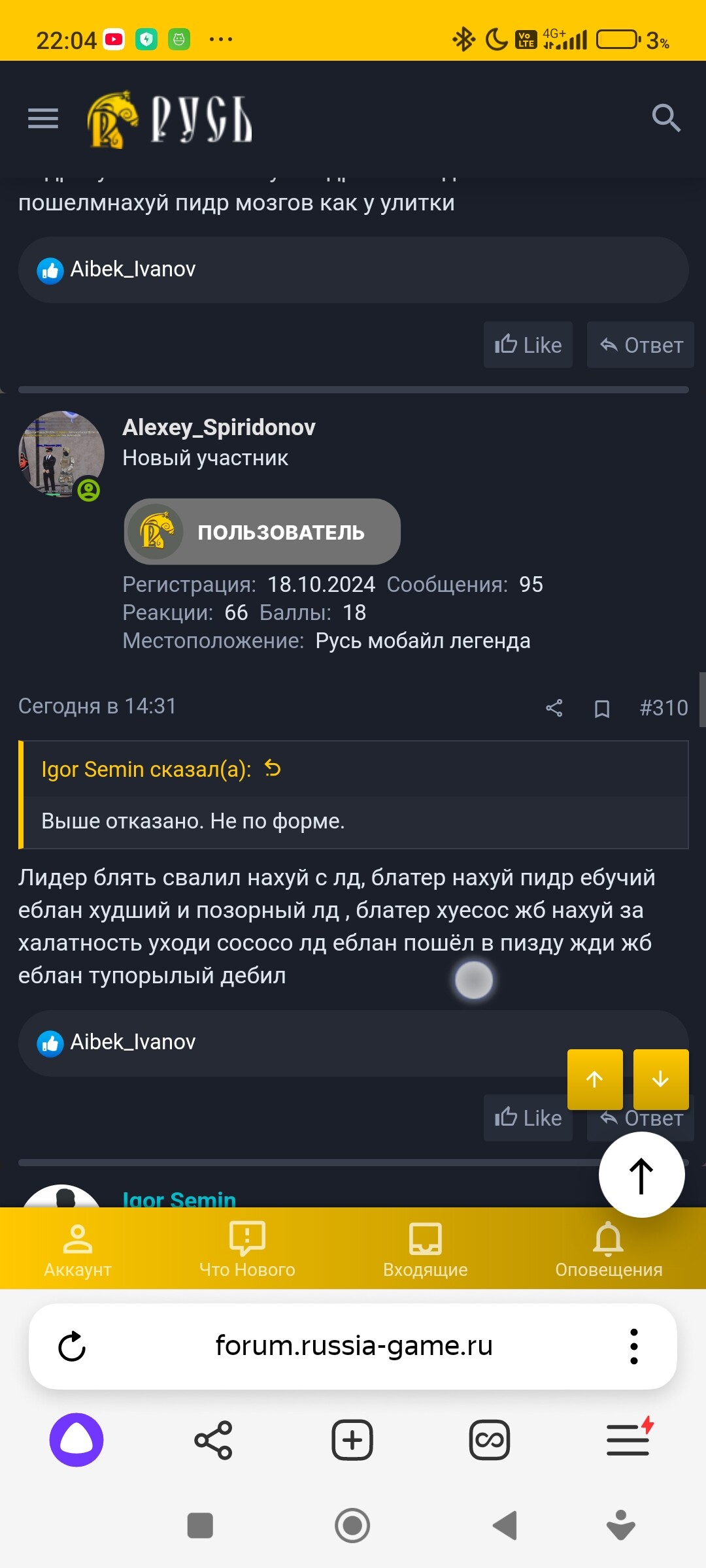
Task: Open Оповещения notifications tab
Action: pyautogui.click(x=609, y=1249)
